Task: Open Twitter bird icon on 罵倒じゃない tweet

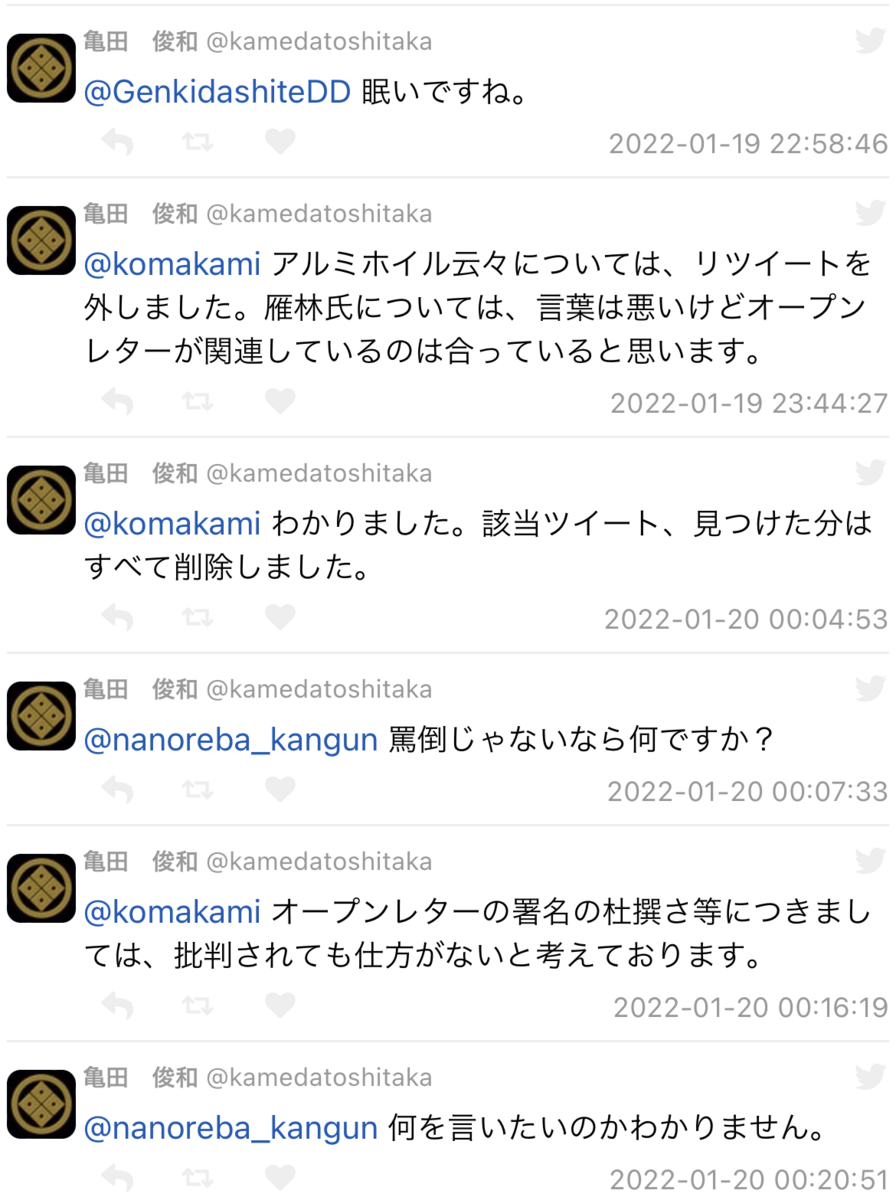Action: click(x=870, y=689)
